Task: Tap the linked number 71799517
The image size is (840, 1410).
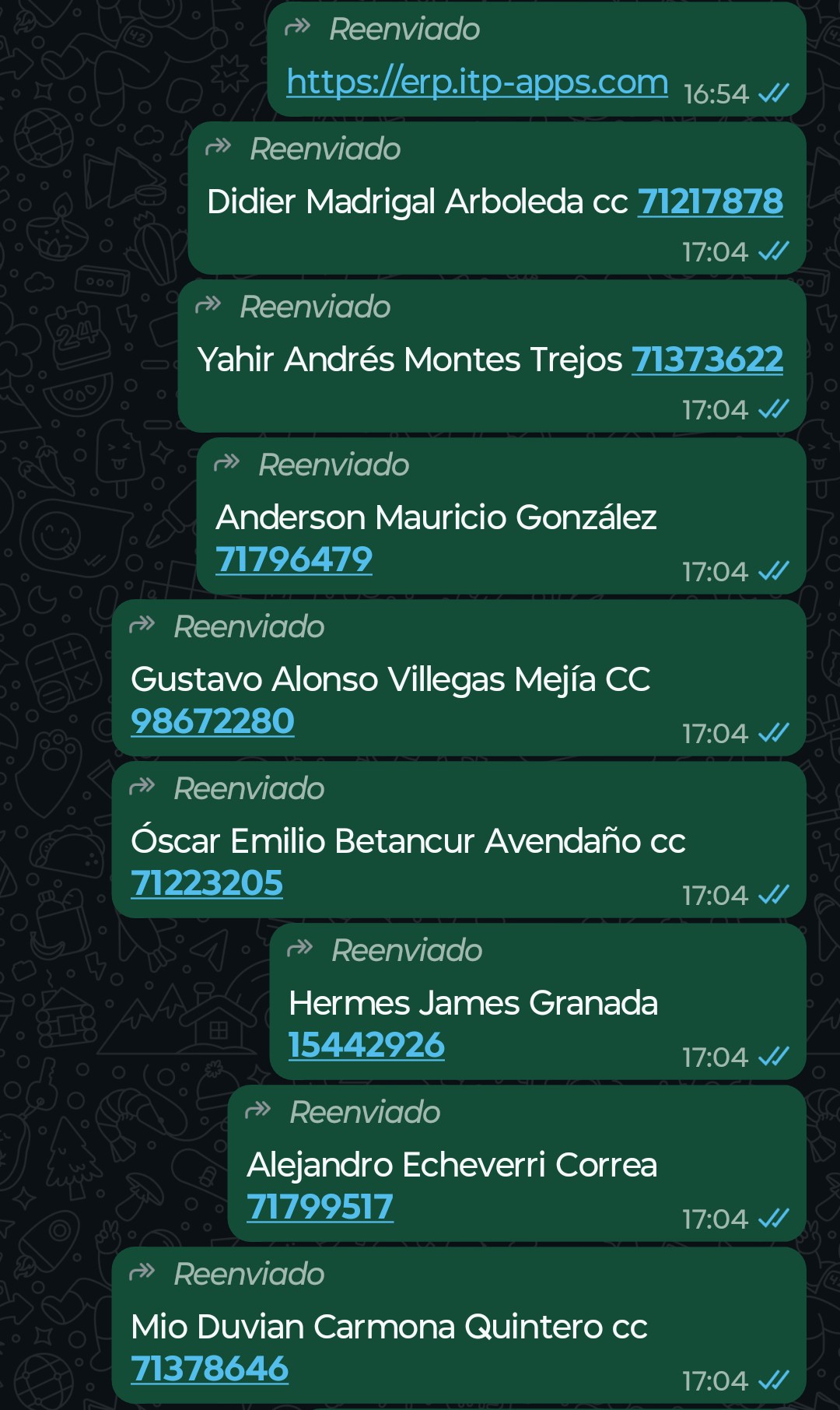Action: (x=320, y=1207)
